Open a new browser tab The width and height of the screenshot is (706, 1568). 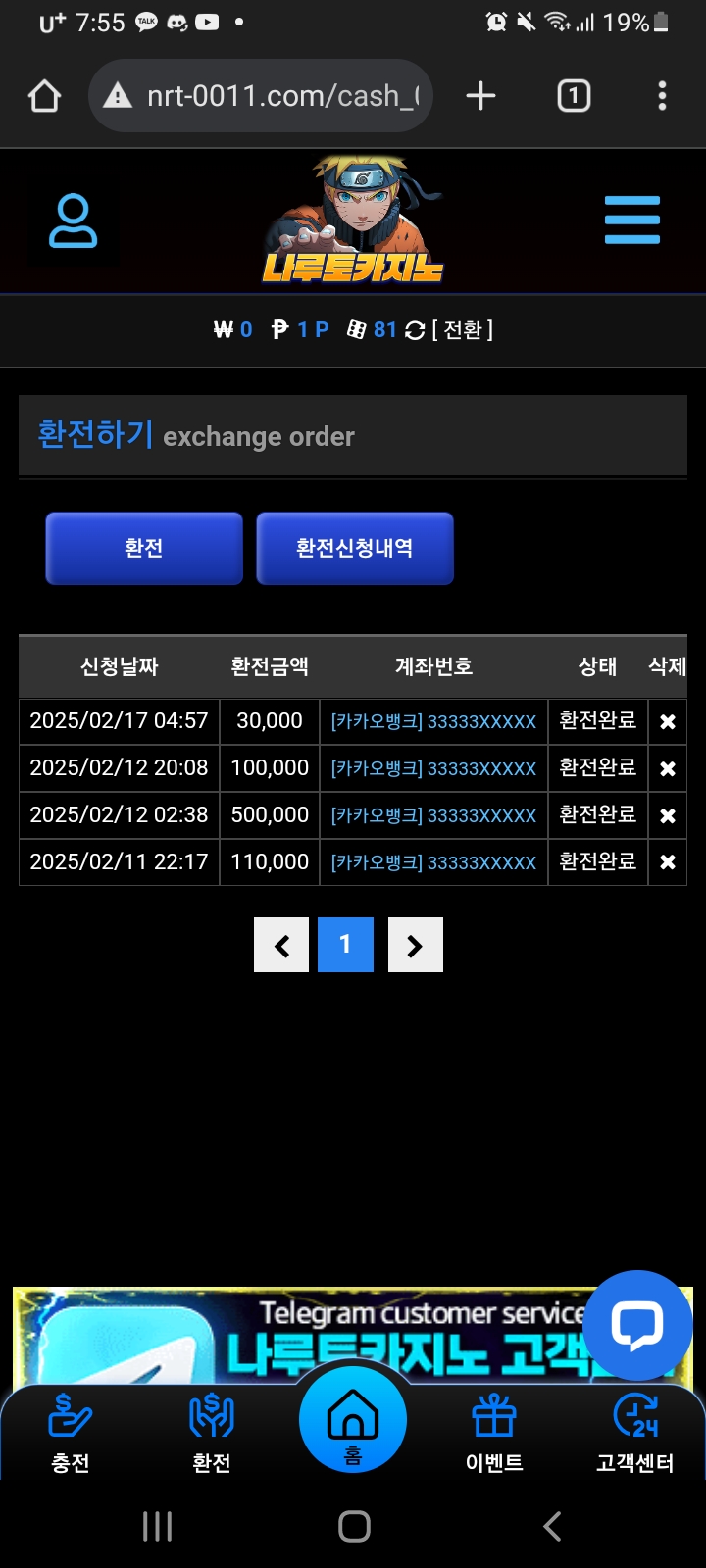(x=480, y=96)
